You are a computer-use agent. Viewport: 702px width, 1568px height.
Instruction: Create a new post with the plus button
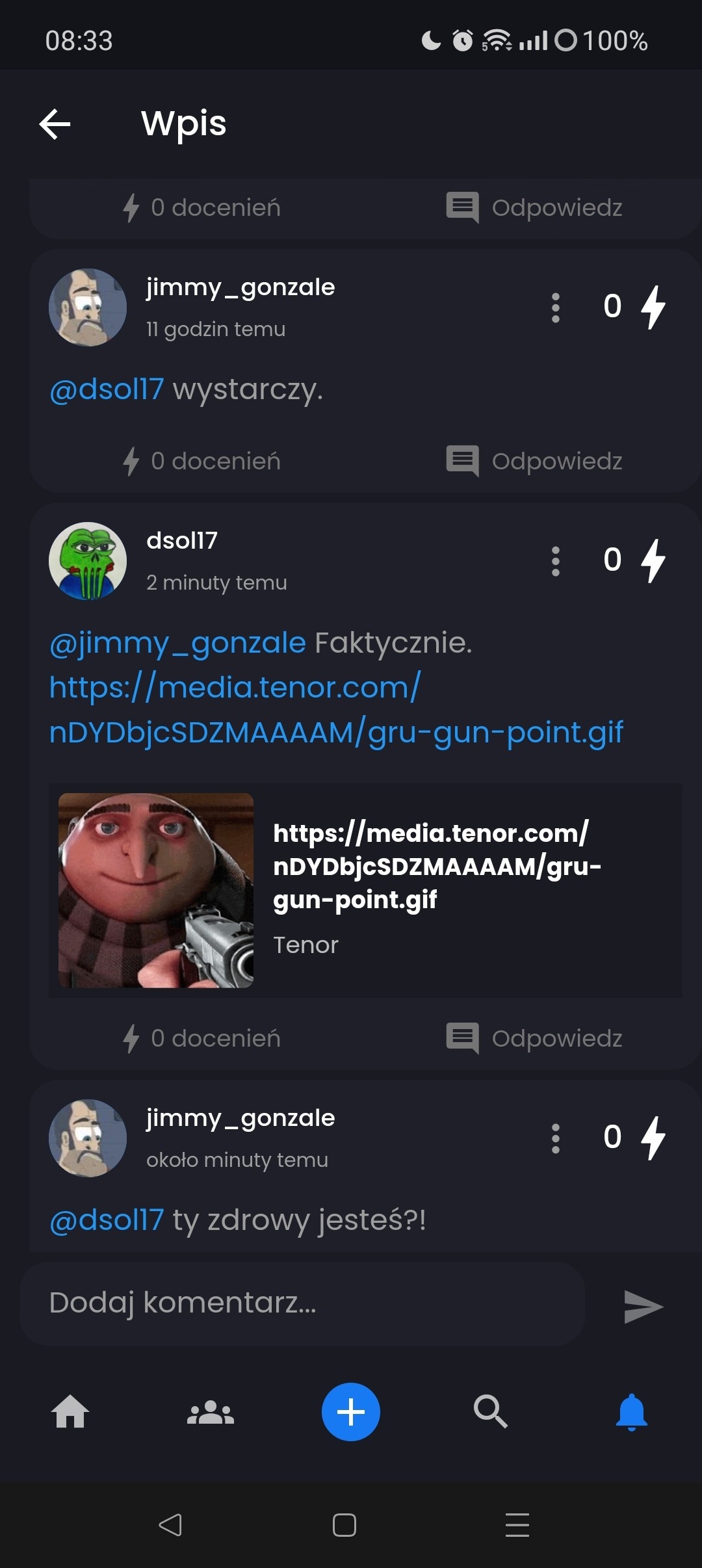(351, 1412)
